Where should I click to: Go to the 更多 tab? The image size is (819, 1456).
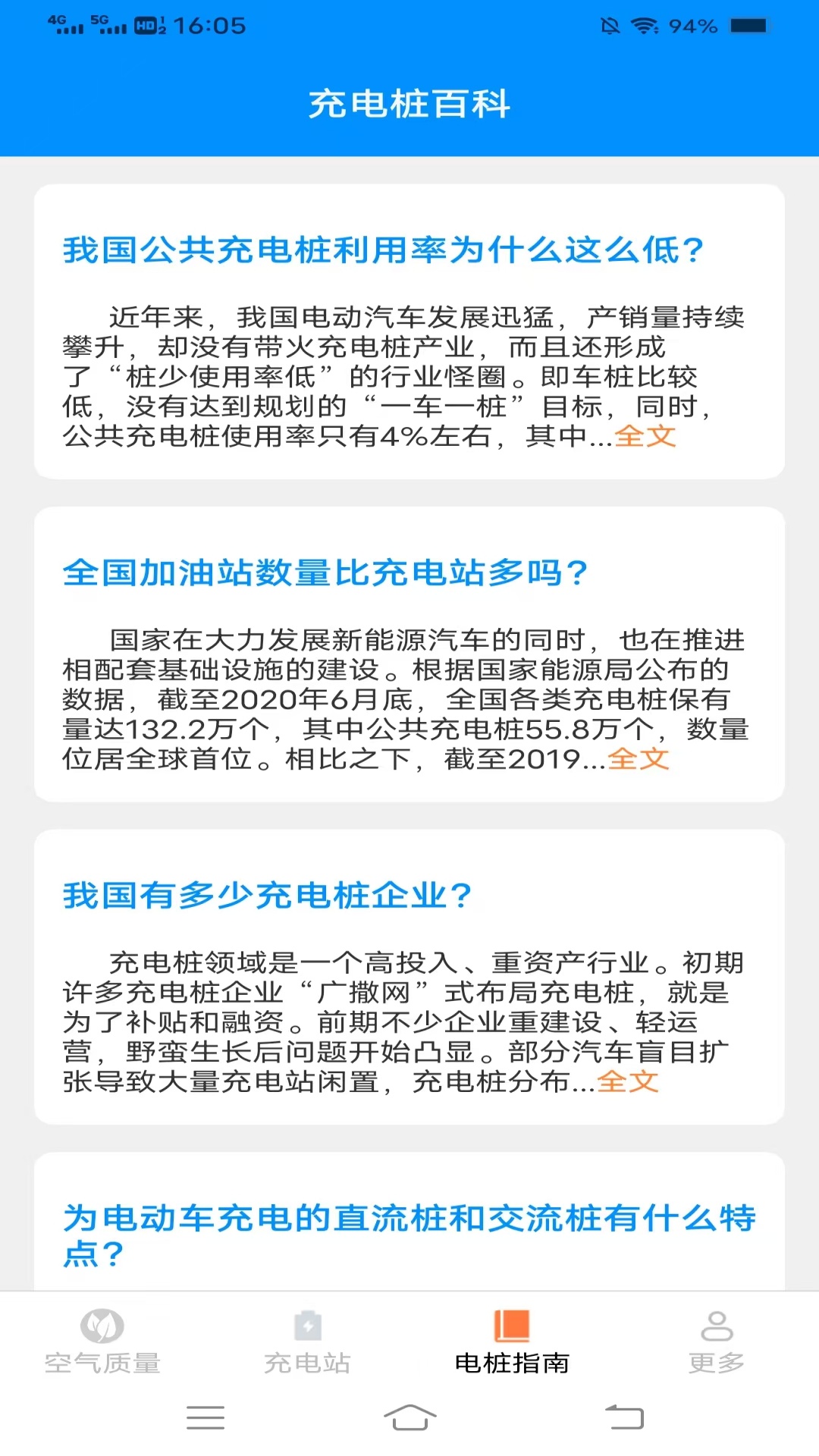click(717, 1341)
